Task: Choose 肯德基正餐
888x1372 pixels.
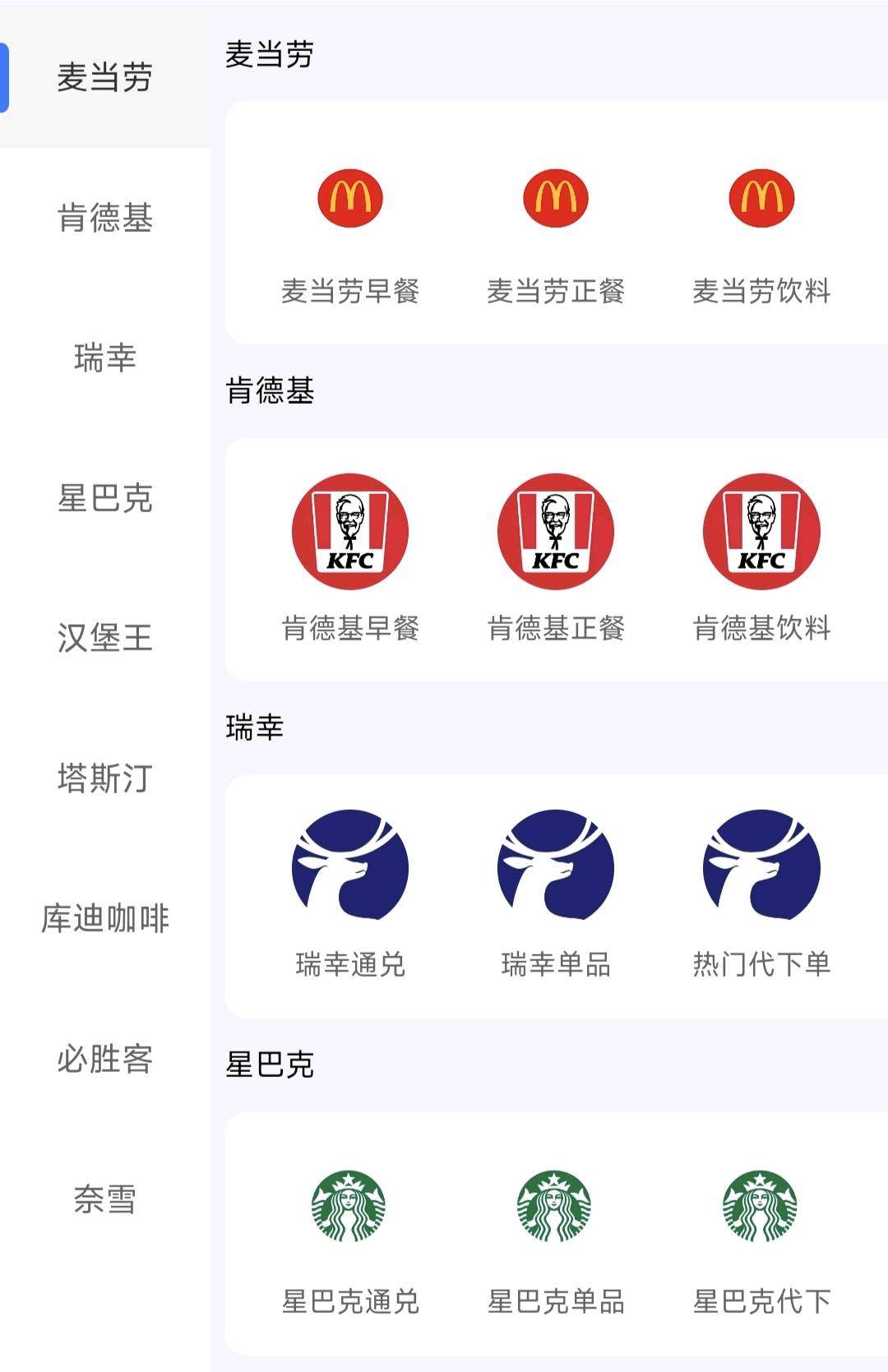Action: tap(556, 559)
